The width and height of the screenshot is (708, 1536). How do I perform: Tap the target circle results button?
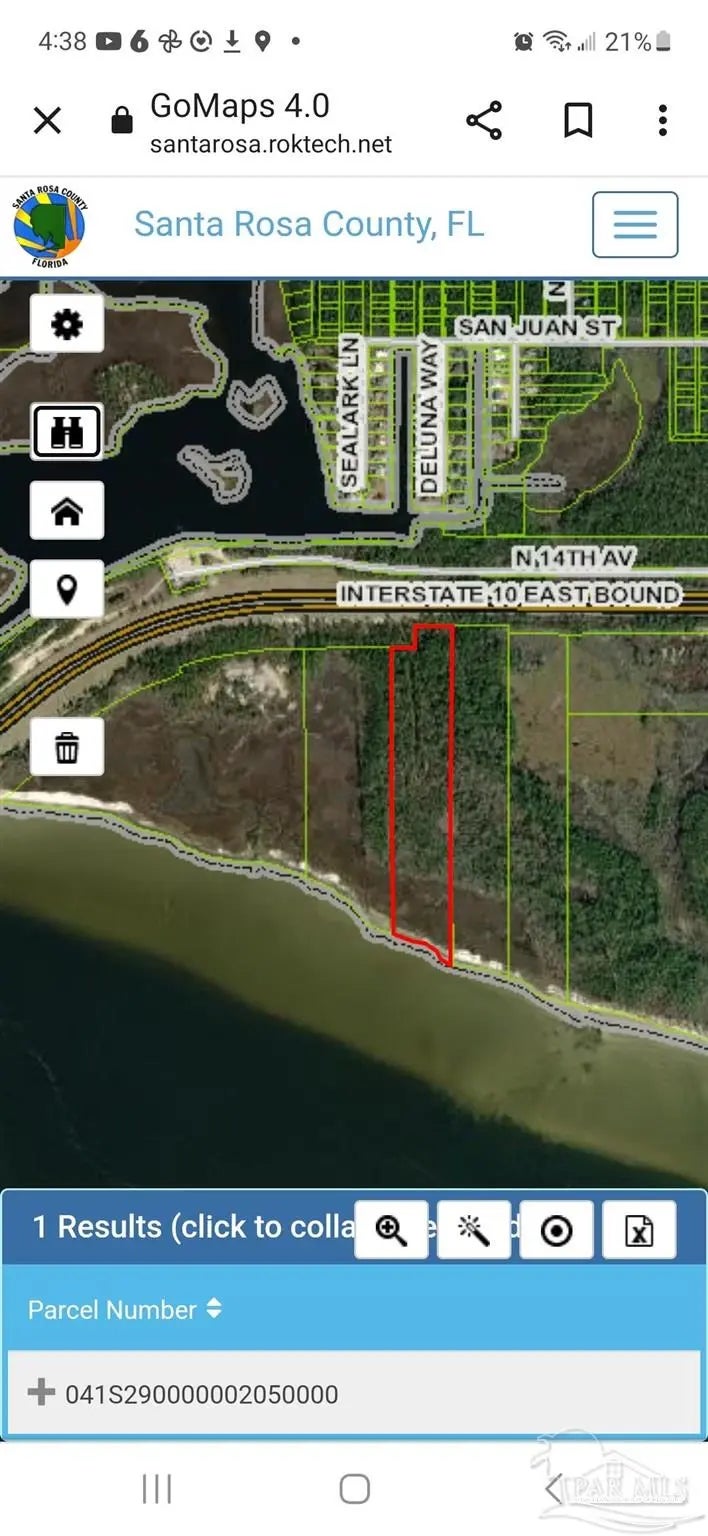556,1230
